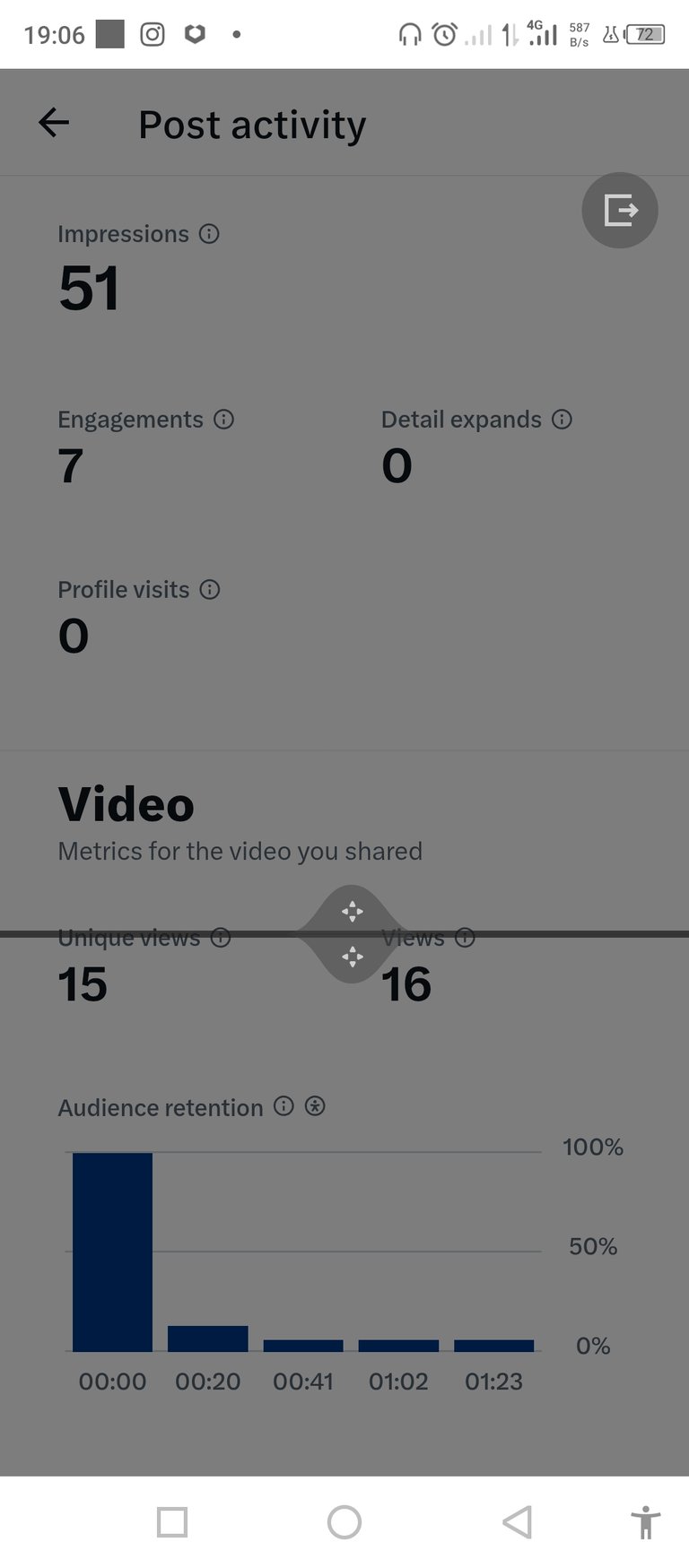The image size is (689, 1568).
Task: Open the accessibility shortcut button
Action: 645,1521
